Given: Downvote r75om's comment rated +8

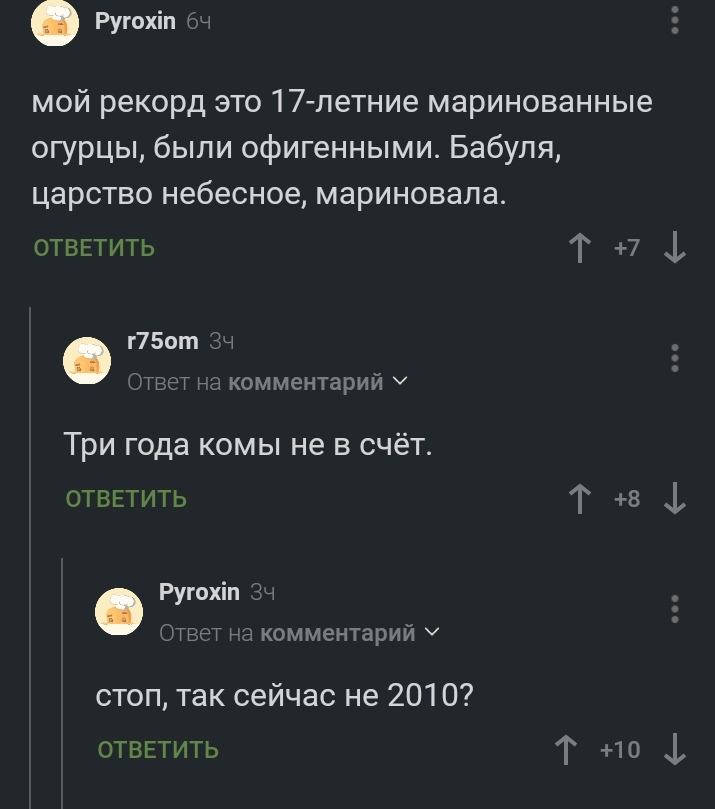Looking at the screenshot, I should click(675, 498).
